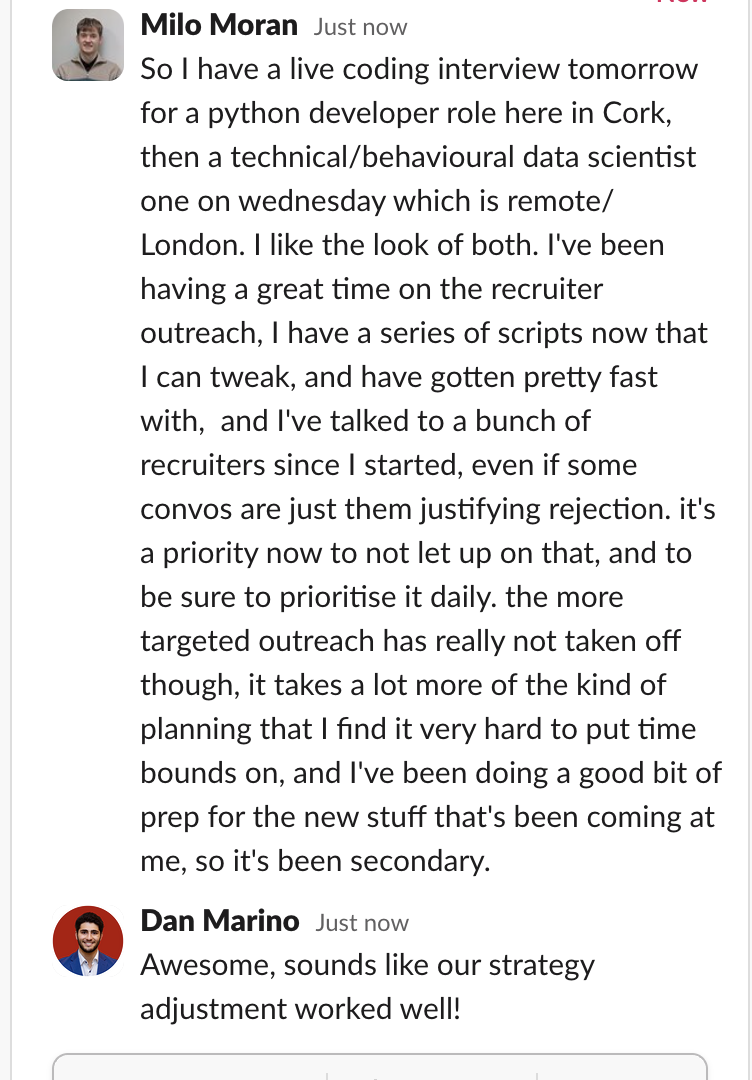Screen dimensions: 752x1080
Task: Tap the name Milo Moran
Action: tap(219, 25)
